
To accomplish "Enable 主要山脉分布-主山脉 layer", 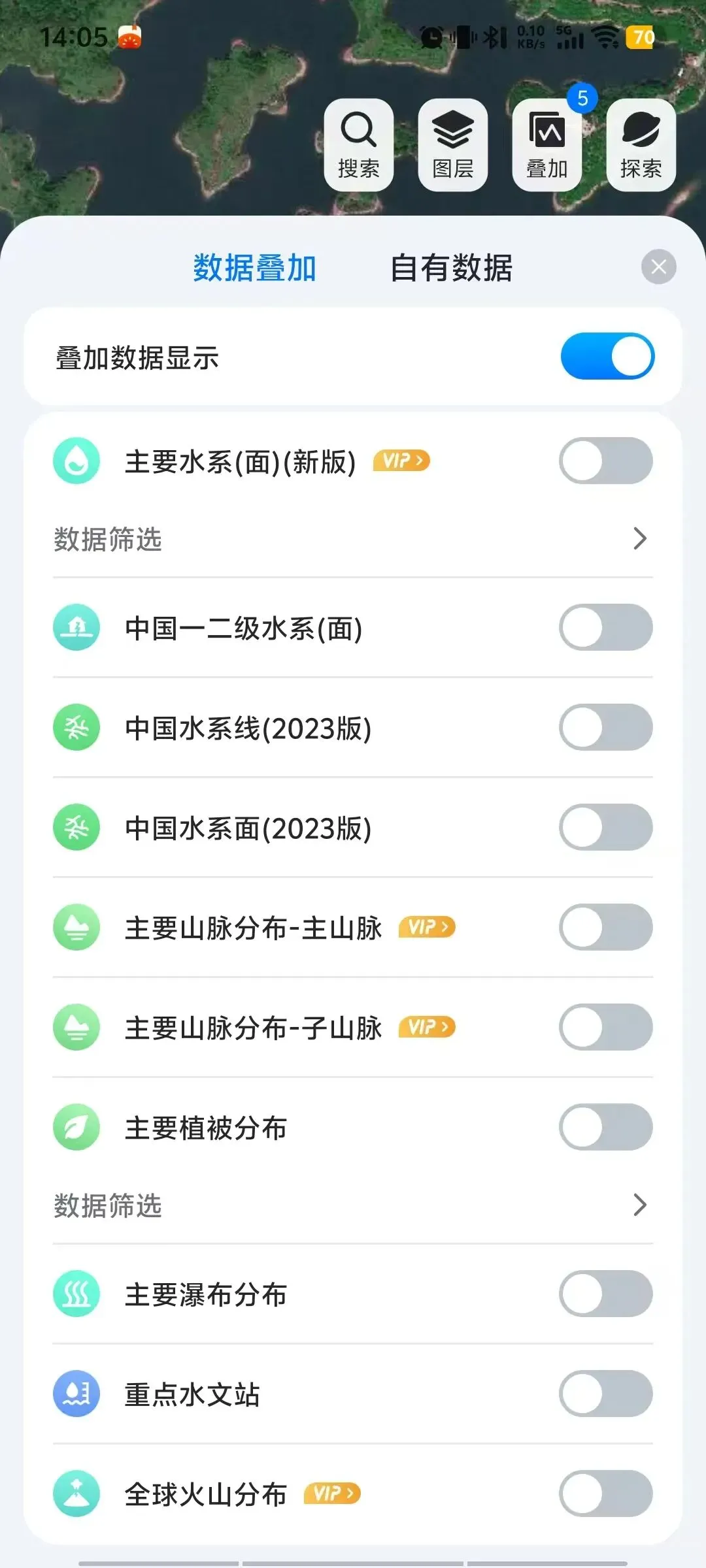I will [605, 927].
